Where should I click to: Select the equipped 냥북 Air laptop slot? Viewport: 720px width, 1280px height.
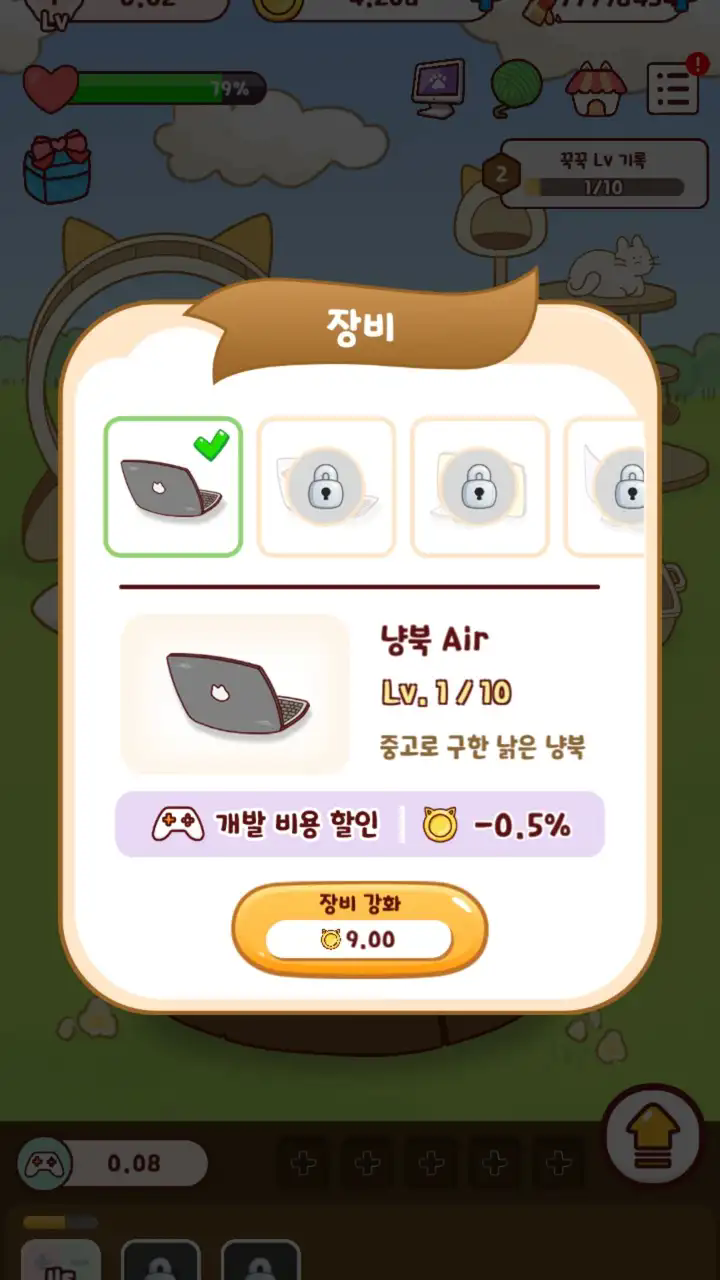pos(173,486)
